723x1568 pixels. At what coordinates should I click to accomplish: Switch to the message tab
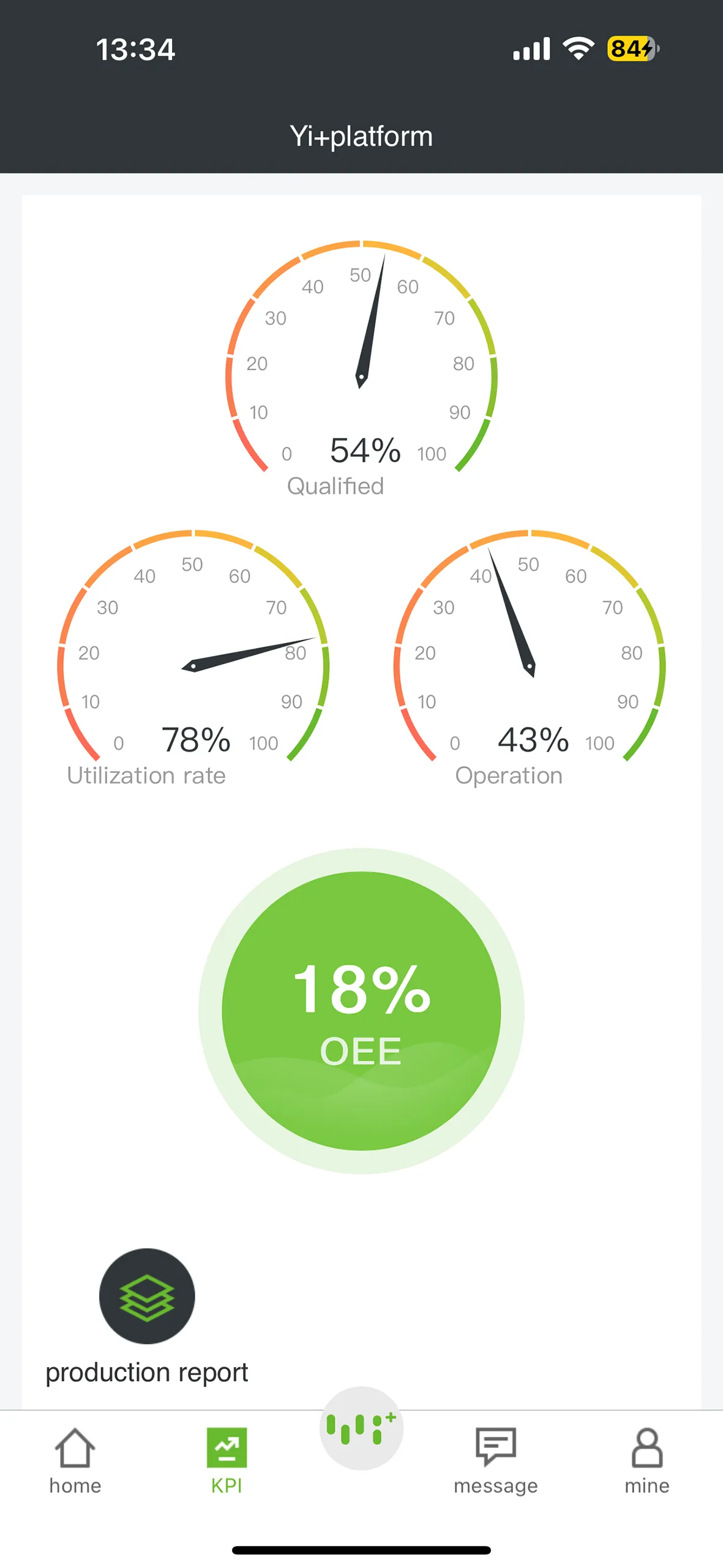[495, 1460]
